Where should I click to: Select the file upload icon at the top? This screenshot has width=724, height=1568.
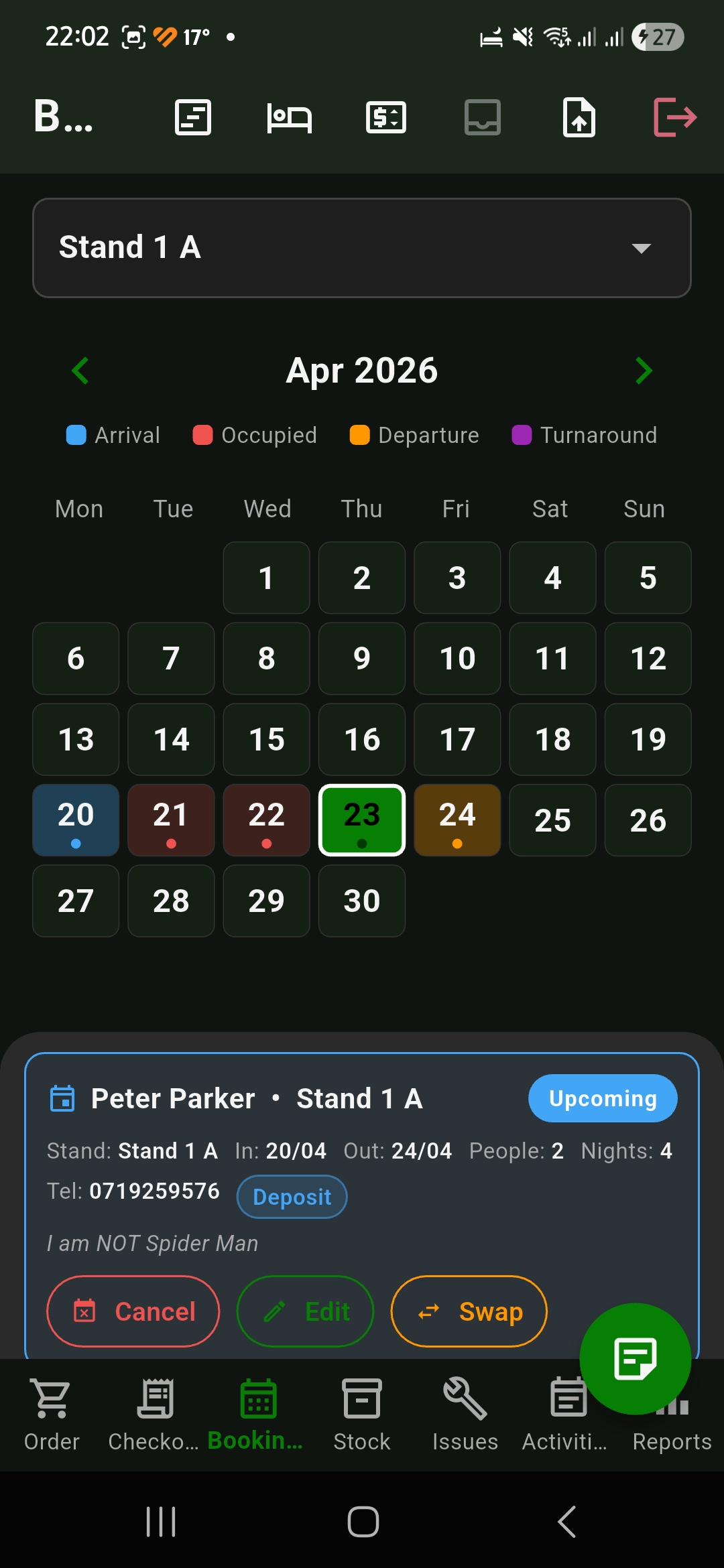coord(579,117)
